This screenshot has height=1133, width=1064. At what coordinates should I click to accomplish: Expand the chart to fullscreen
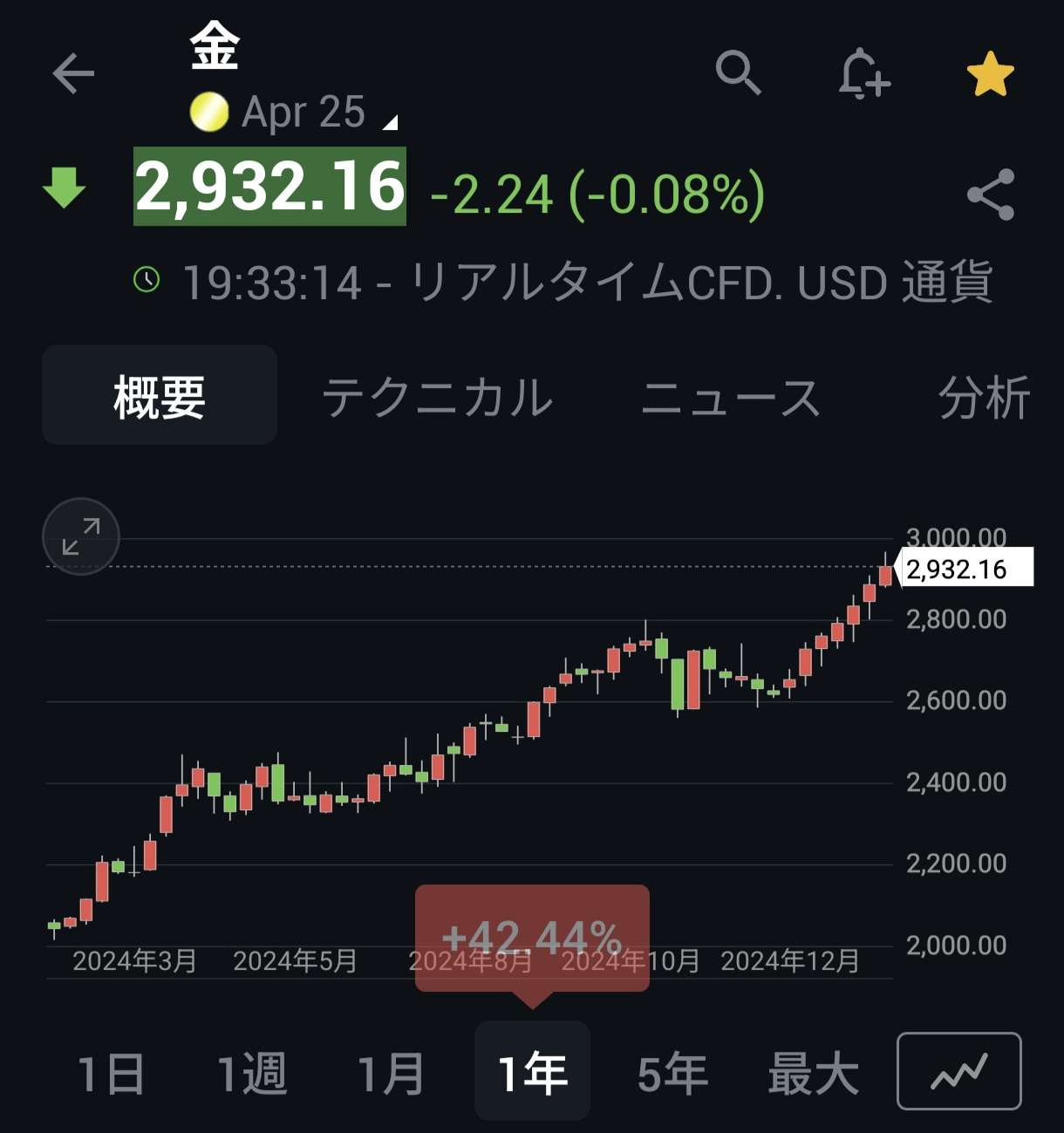coord(81,536)
